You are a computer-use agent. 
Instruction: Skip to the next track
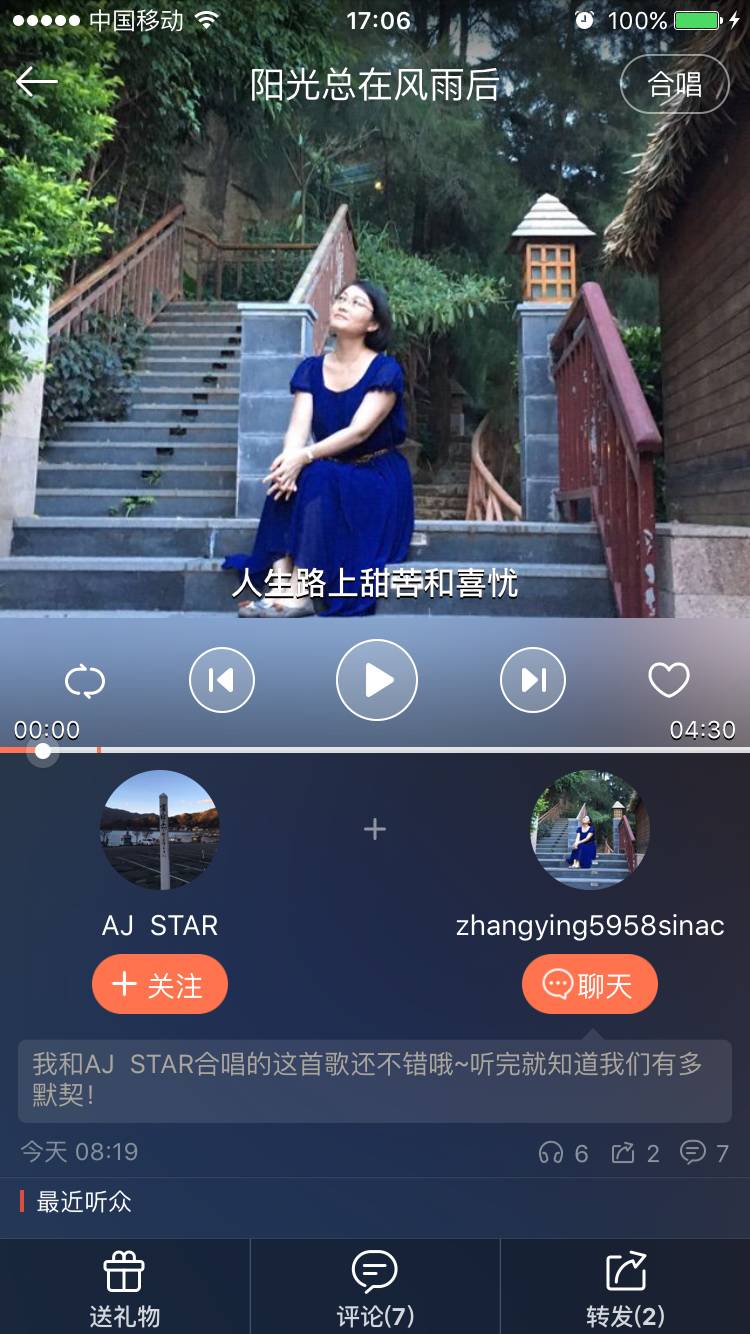[x=533, y=681]
